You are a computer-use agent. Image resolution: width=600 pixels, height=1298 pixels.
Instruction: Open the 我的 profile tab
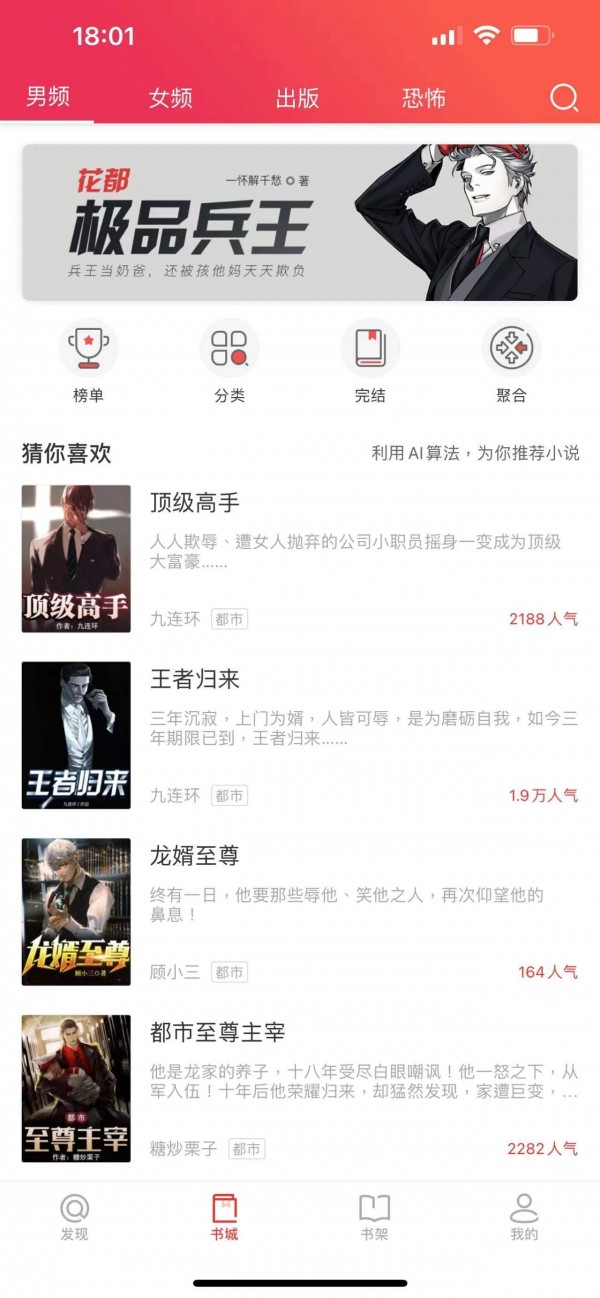coord(524,1217)
